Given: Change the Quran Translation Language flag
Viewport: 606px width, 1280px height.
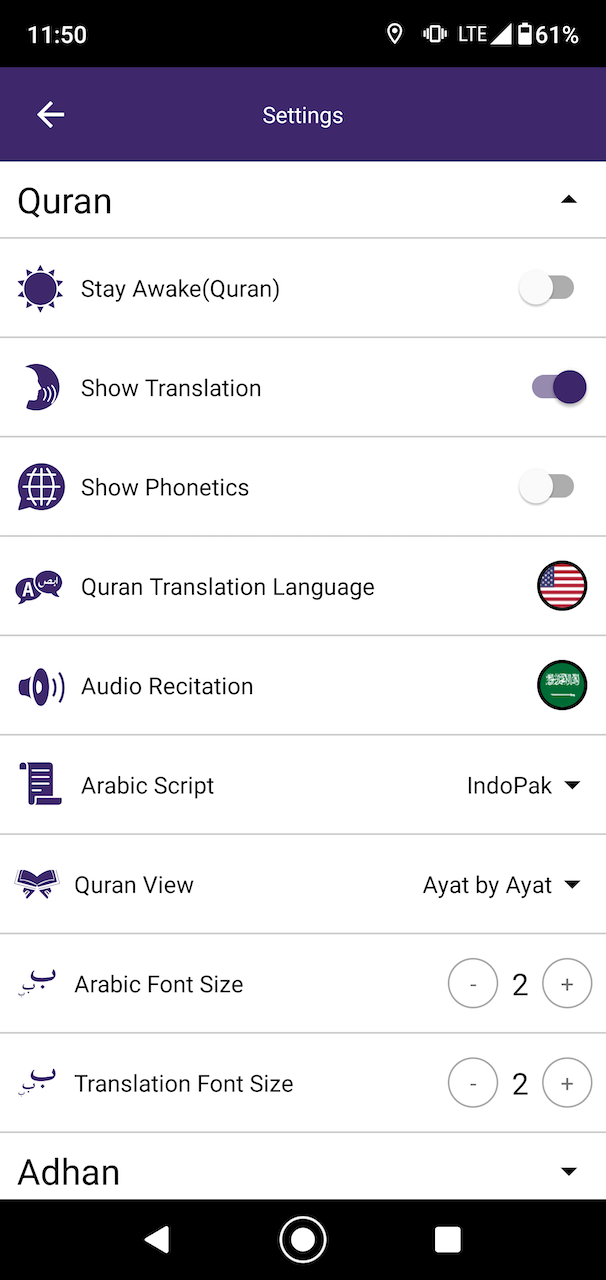Looking at the screenshot, I should click(x=562, y=587).
